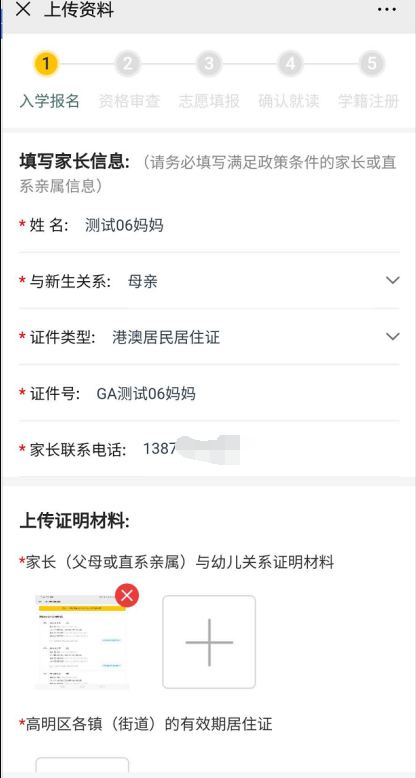The width and height of the screenshot is (416, 778).
Task: Add another relationship proof image
Action: pos(209,642)
